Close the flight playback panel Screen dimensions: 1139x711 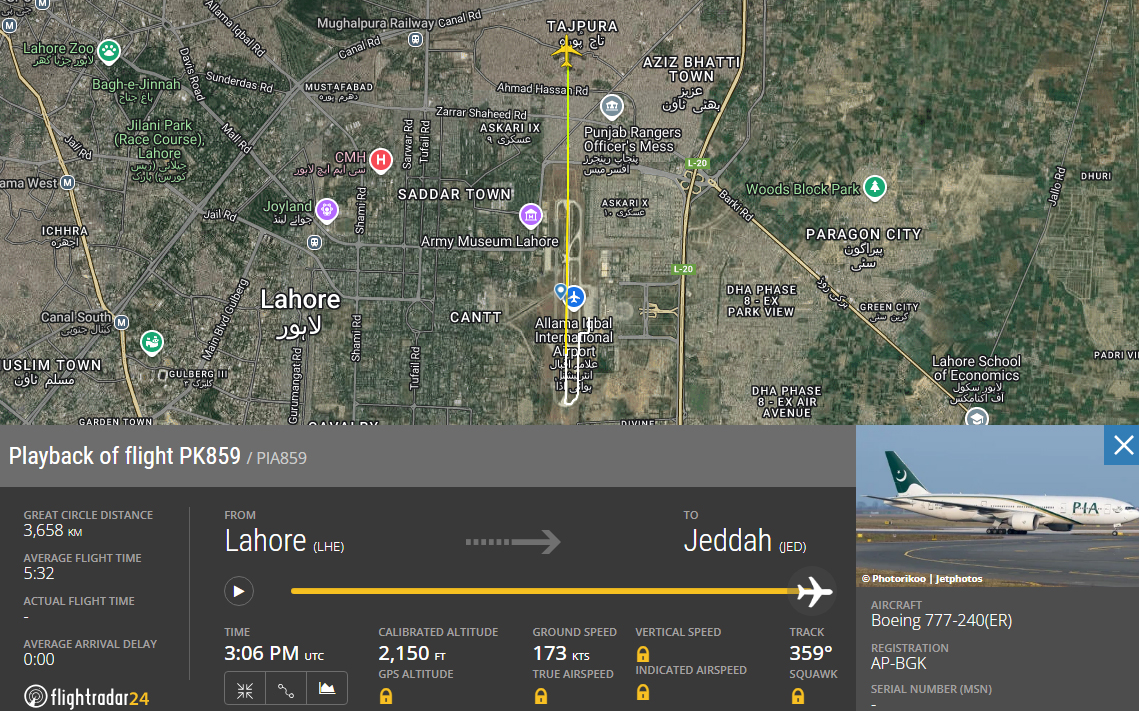point(1122,445)
